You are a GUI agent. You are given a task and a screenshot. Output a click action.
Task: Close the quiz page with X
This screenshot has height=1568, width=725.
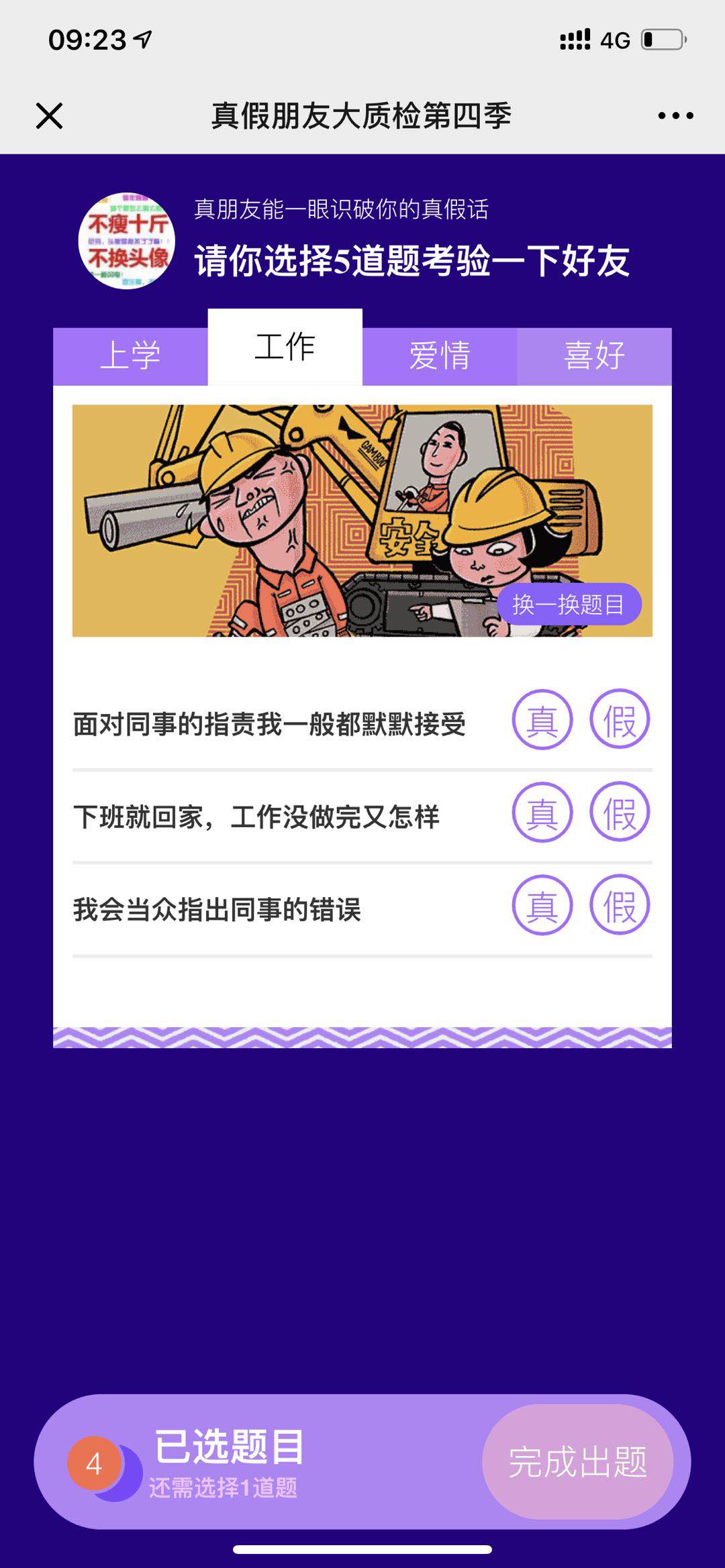pos(49,116)
